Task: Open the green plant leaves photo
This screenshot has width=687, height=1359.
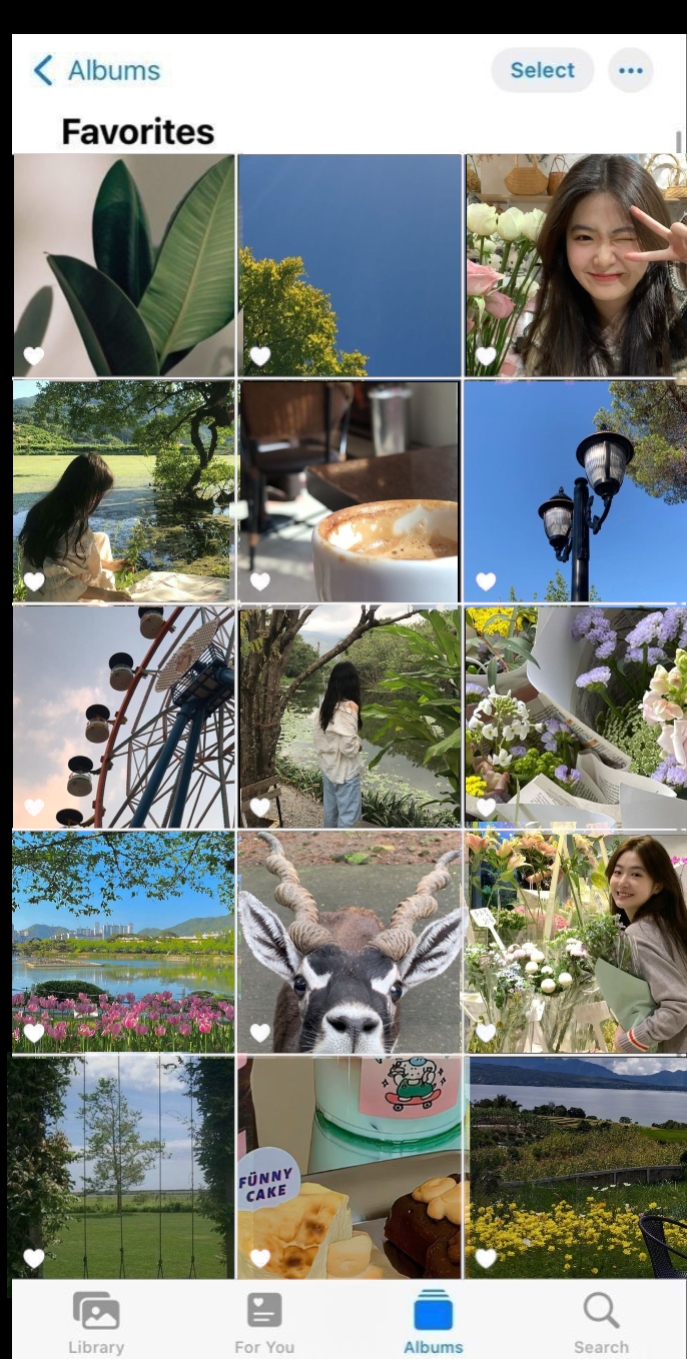Action: [124, 265]
